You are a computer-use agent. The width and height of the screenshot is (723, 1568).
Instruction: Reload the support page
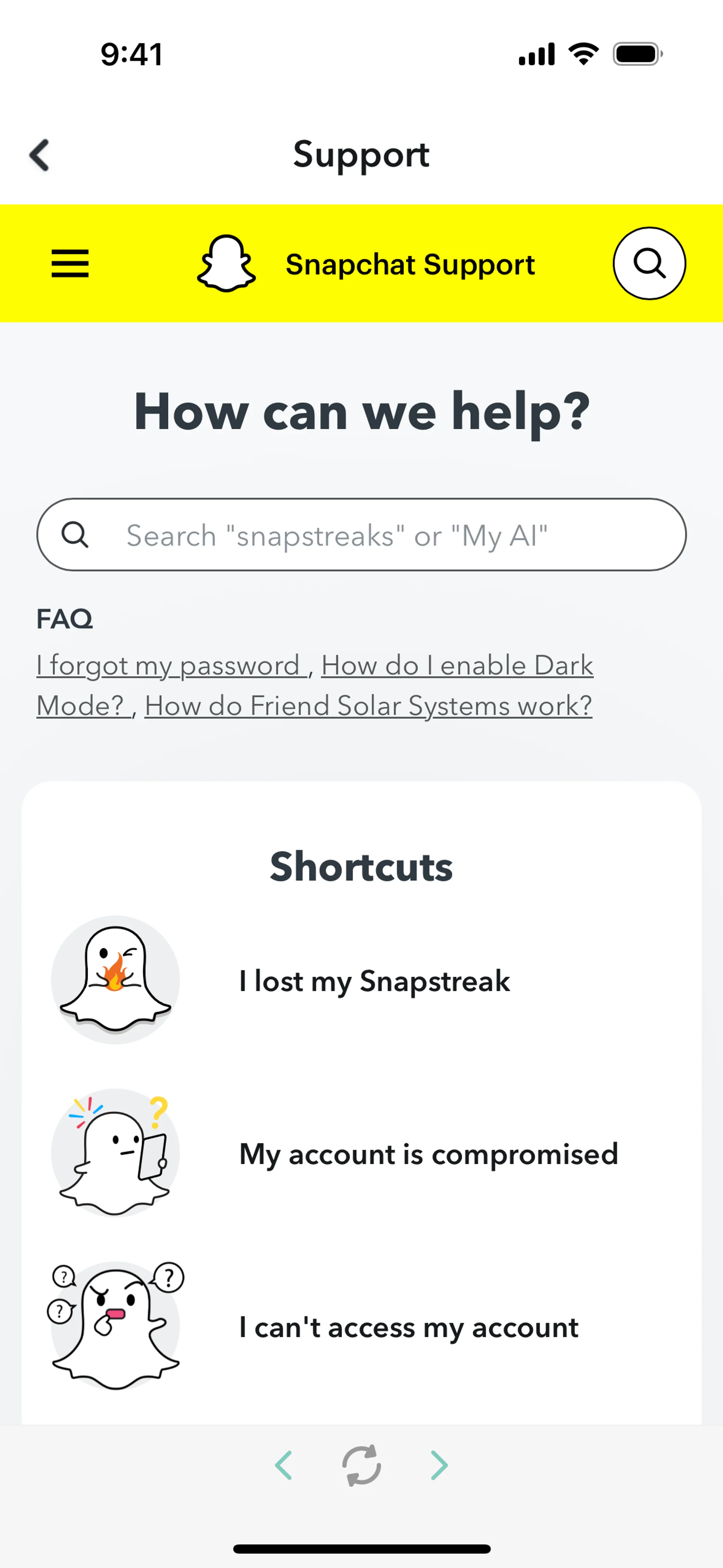(361, 1465)
